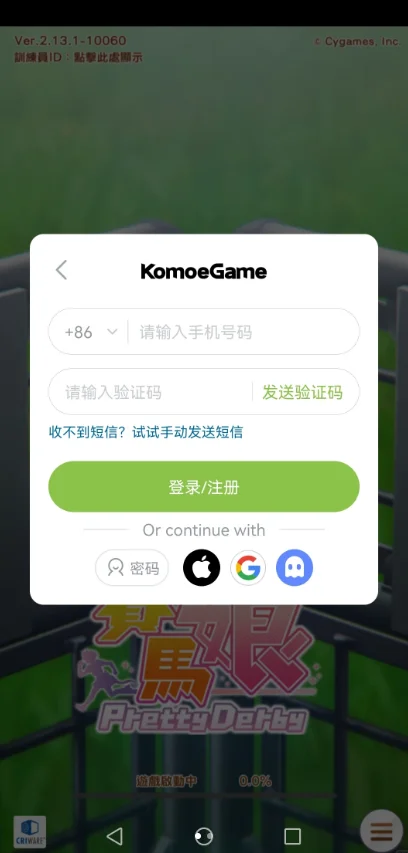Tap the system back button
The height and width of the screenshot is (853, 408).
[x=114, y=836]
